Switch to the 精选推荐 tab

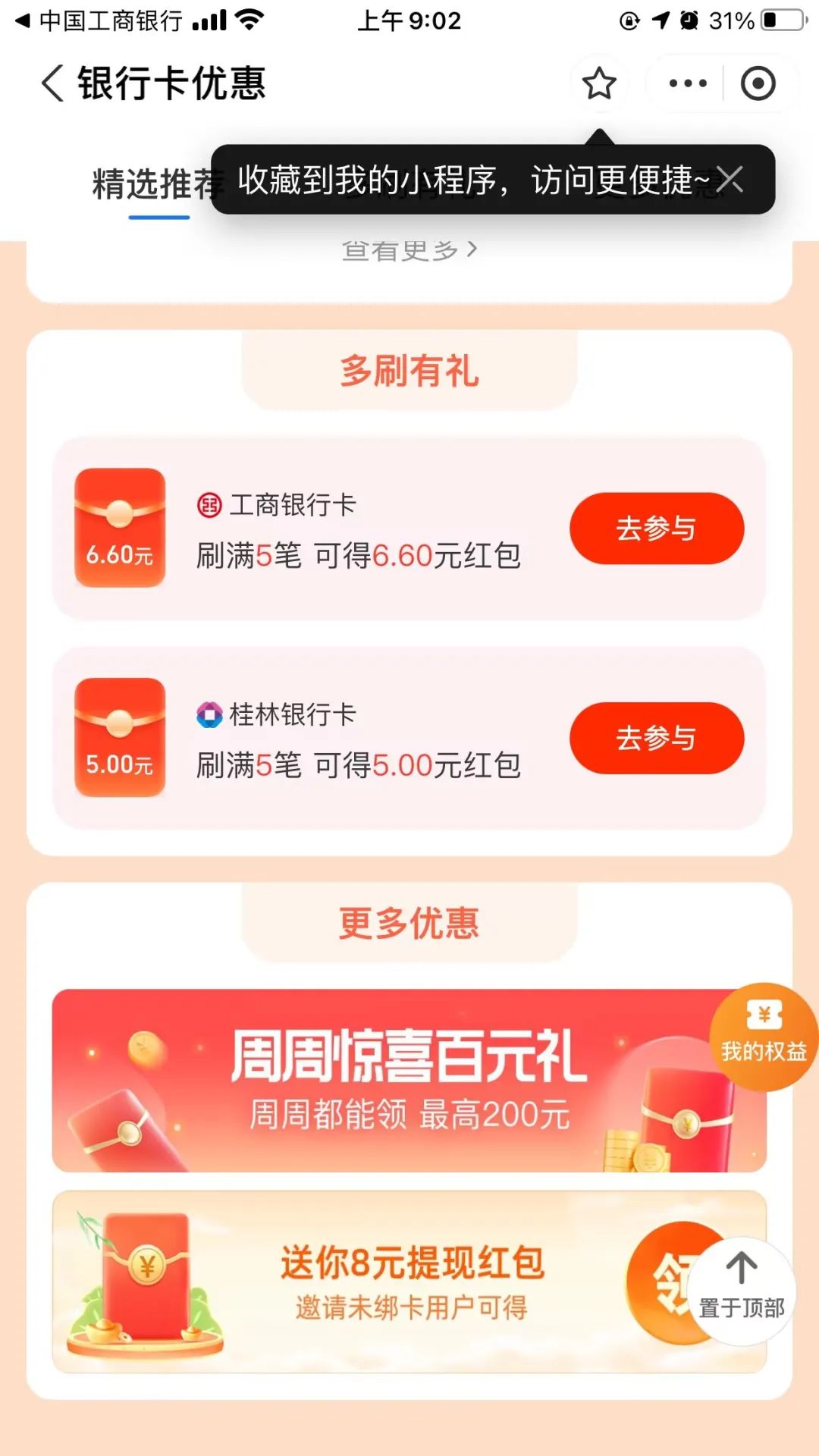152,185
